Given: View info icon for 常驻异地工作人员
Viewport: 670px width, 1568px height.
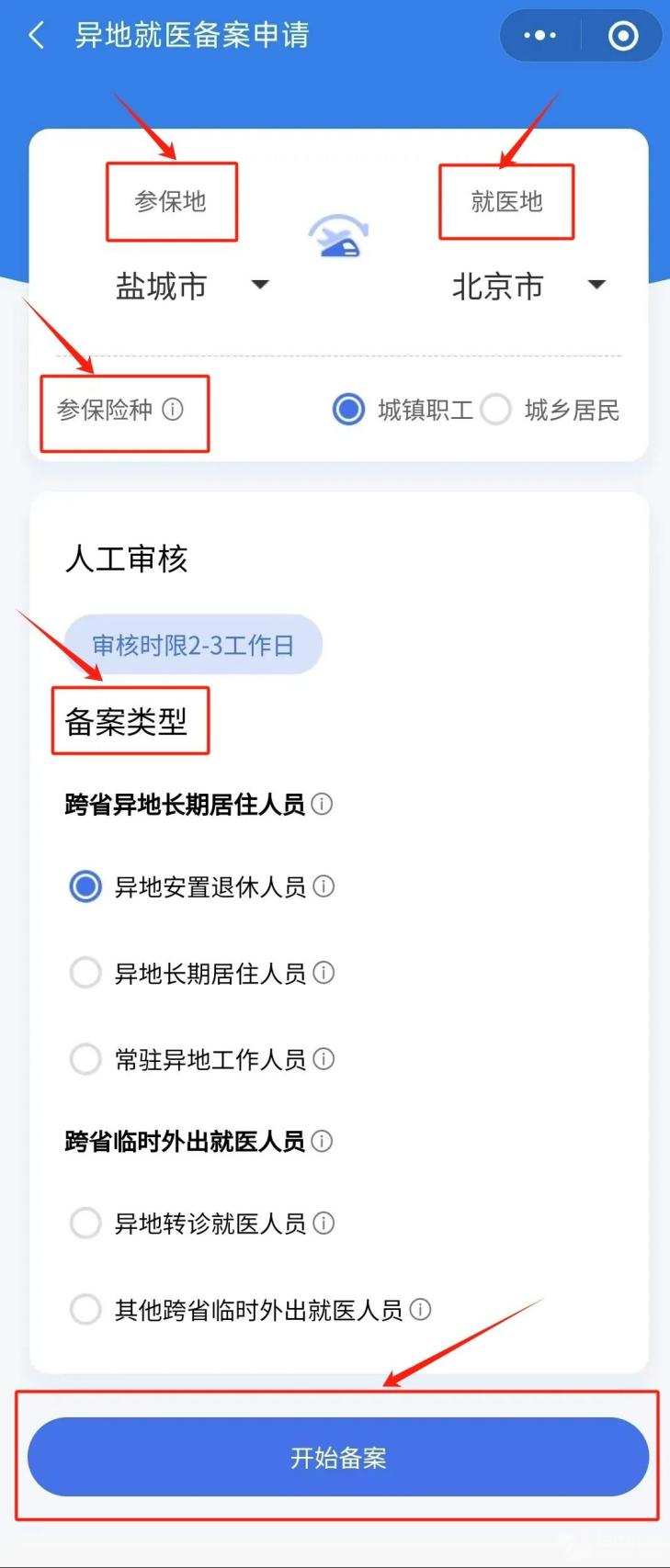Looking at the screenshot, I should click(x=324, y=1058).
